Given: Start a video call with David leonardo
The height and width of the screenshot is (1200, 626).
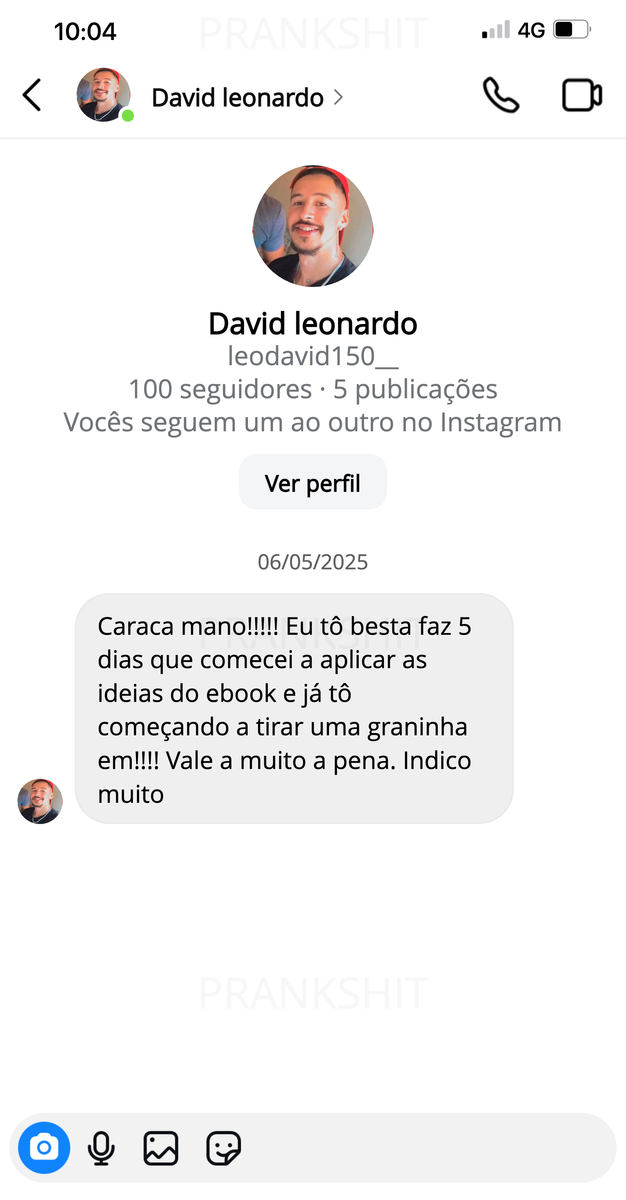Looking at the screenshot, I should [x=582, y=96].
